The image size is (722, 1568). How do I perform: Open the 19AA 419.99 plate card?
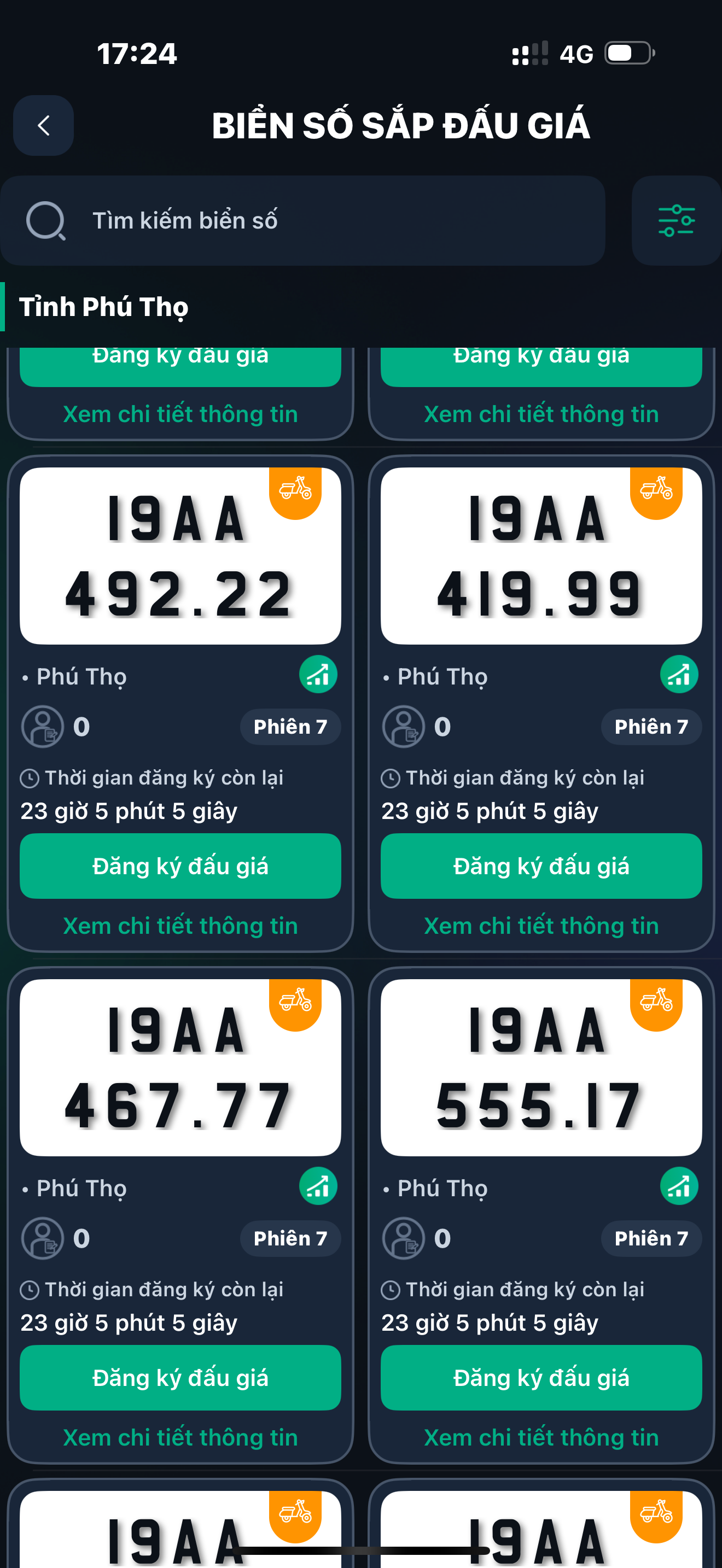[x=540, y=555]
